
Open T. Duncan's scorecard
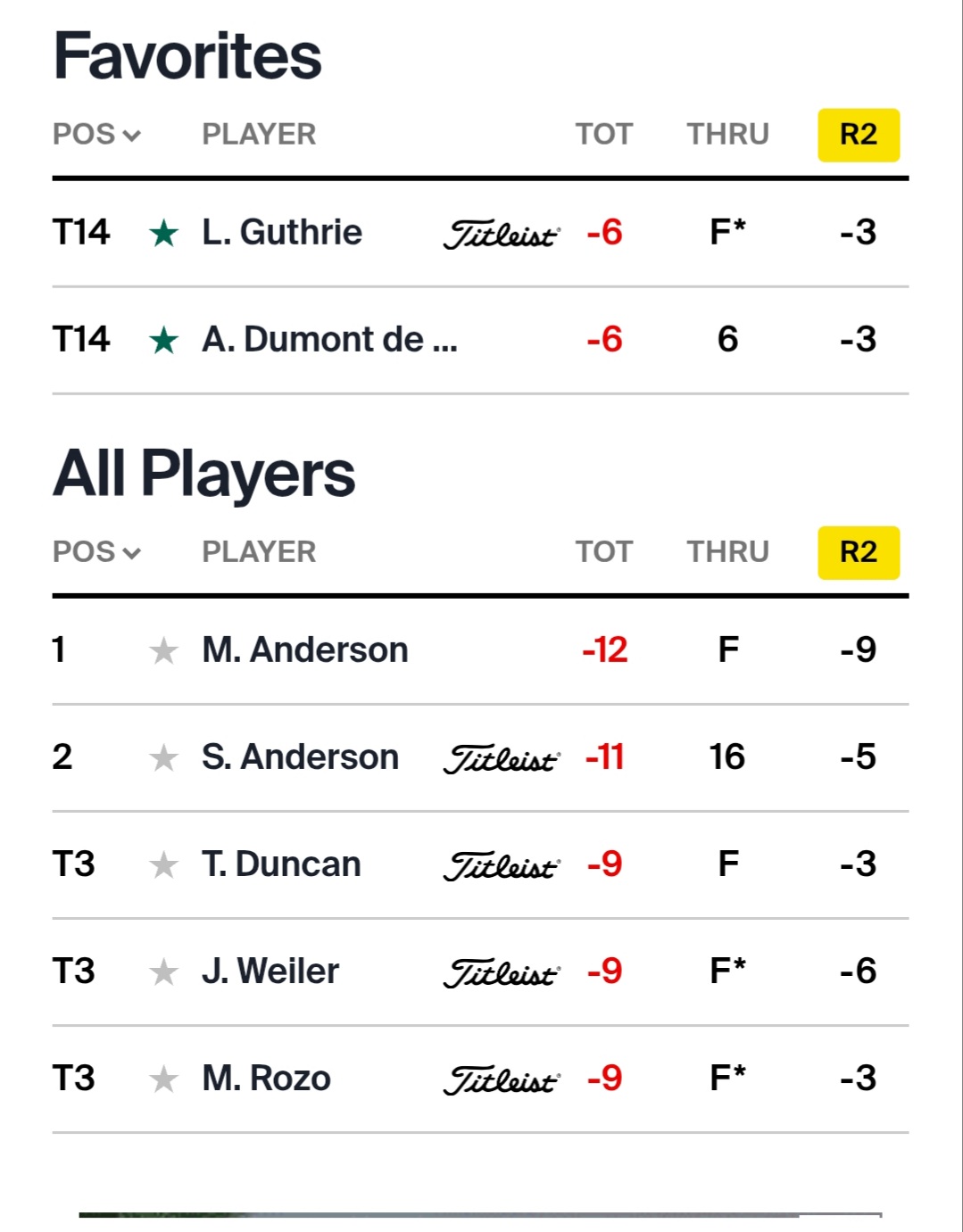click(281, 864)
